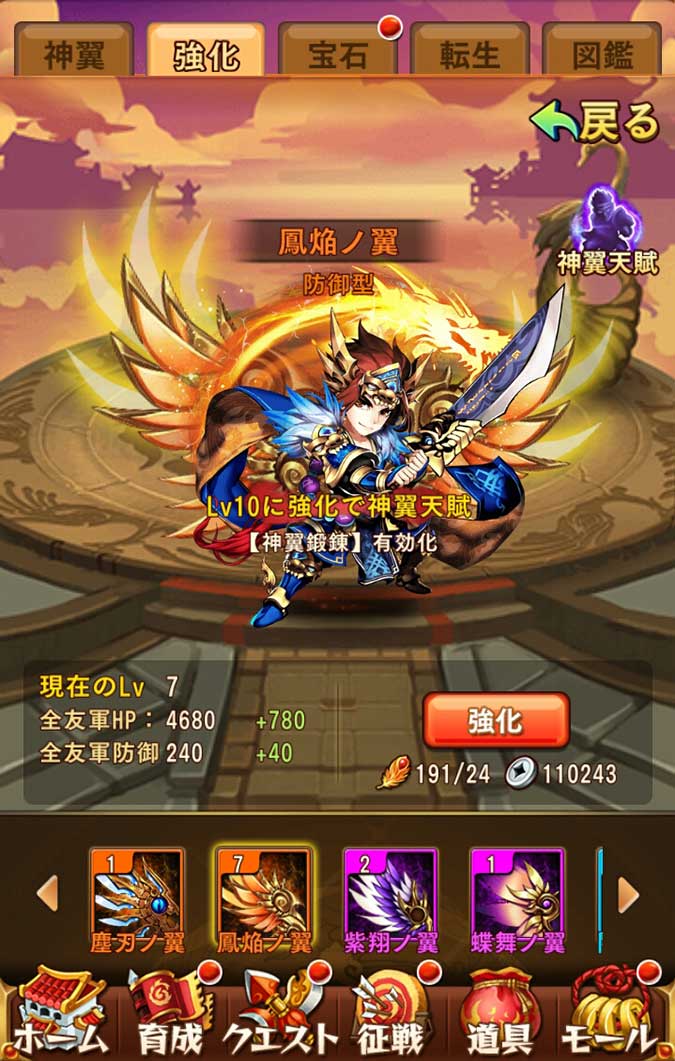
Task: Select the 強化 tab
Action: pyautogui.click(x=206, y=52)
